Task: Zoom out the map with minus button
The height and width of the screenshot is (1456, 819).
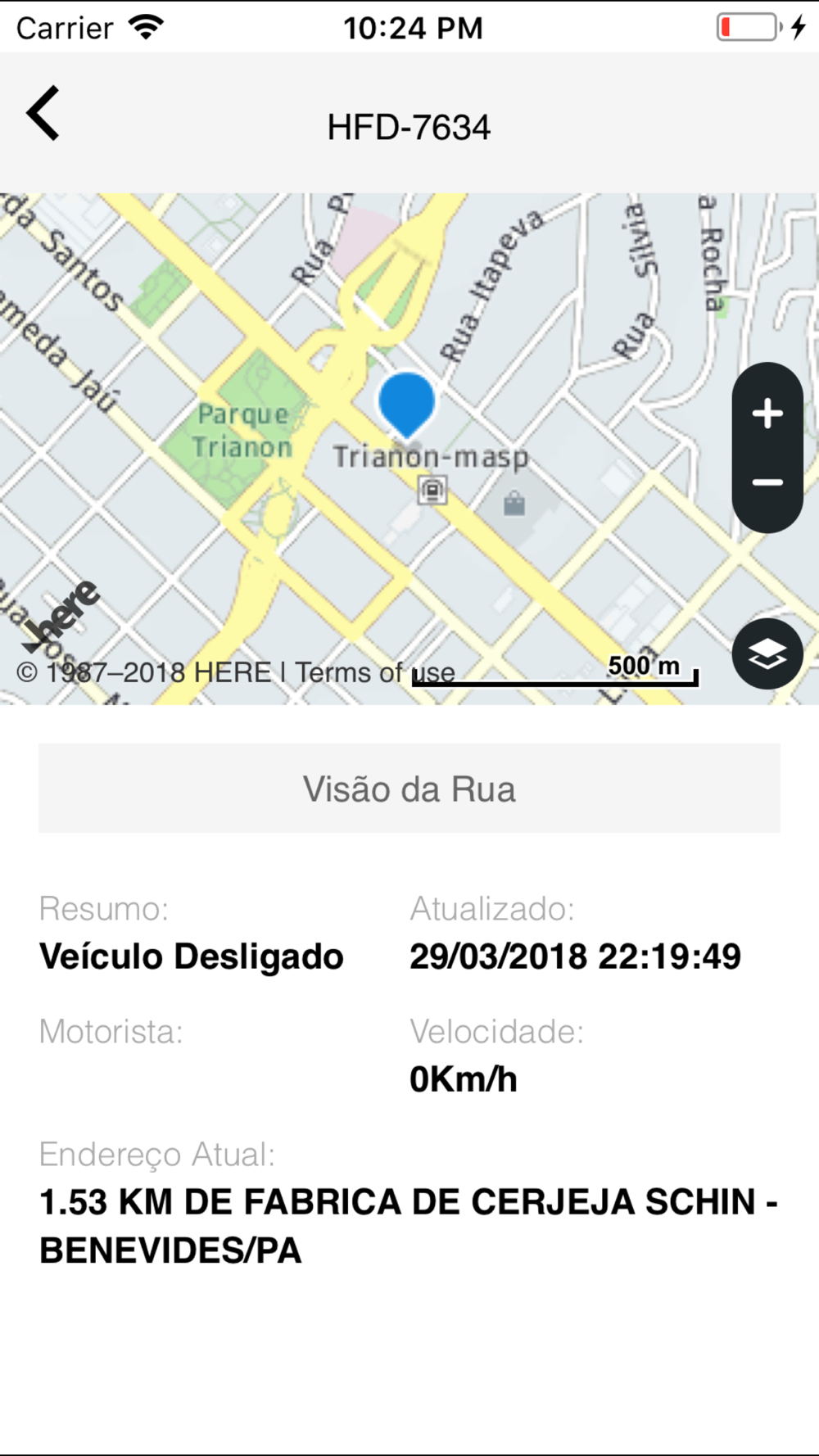Action: pos(767,482)
